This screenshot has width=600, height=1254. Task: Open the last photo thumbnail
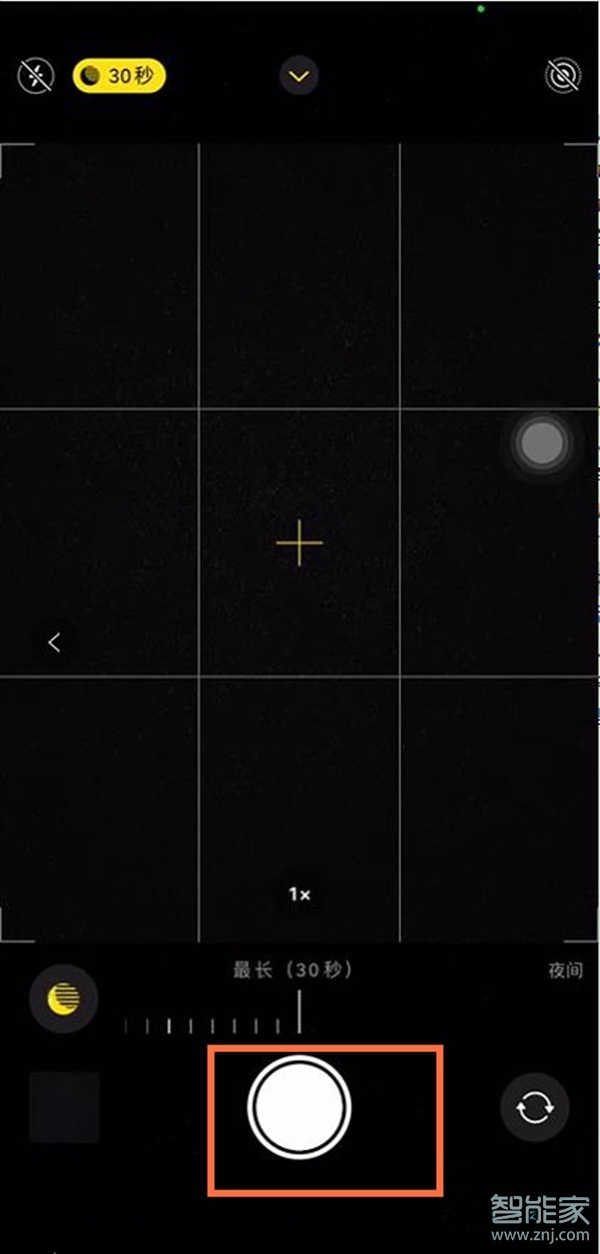[x=64, y=1107]
